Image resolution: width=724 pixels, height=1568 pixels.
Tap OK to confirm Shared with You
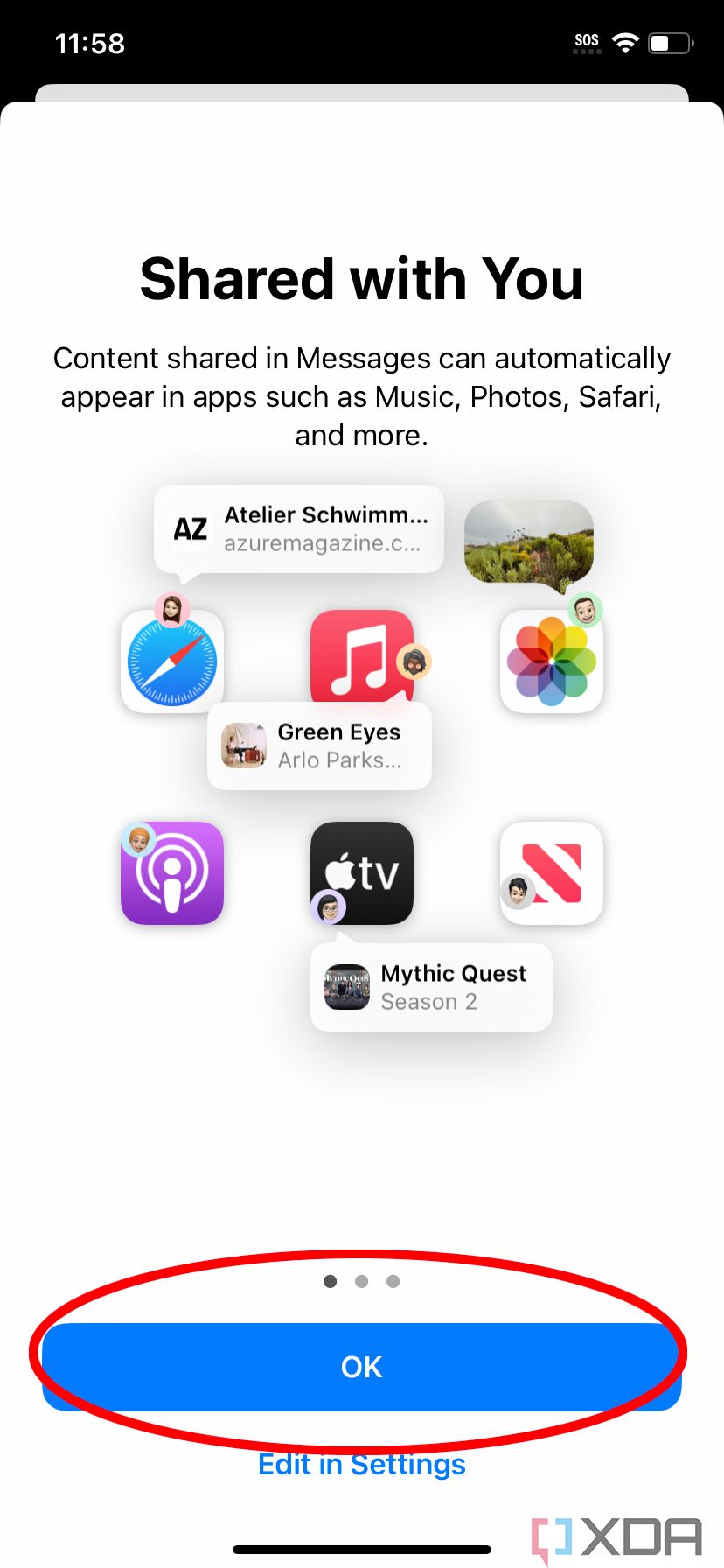[x=362, y=1366]
